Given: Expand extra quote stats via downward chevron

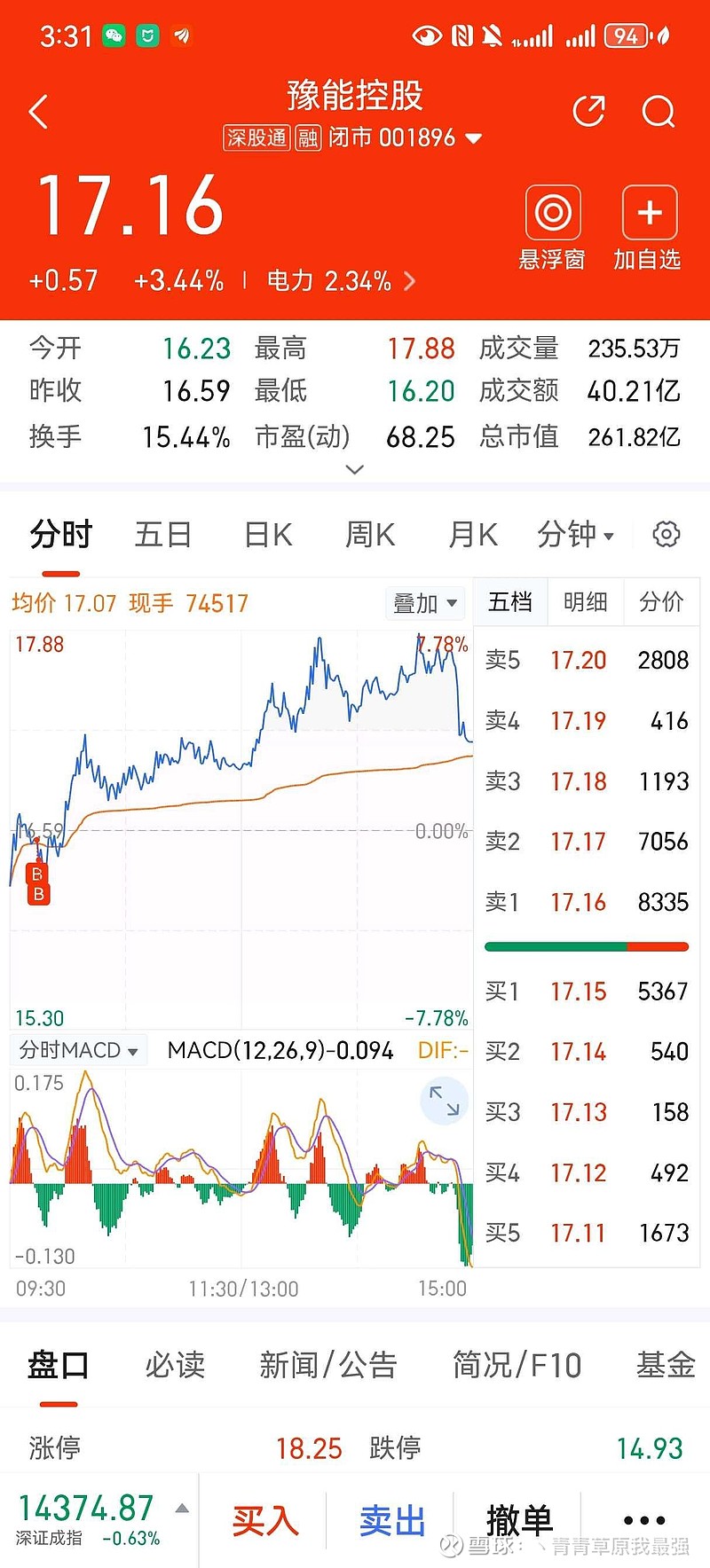Looking at the screenshot, I should pos(355,469).
